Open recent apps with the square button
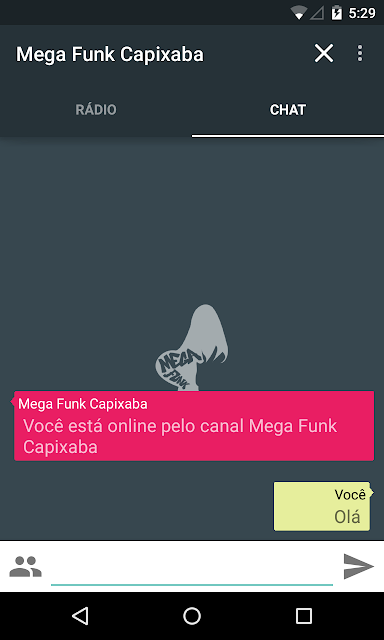This screenshot has height=640, width=384. point(304,616)
